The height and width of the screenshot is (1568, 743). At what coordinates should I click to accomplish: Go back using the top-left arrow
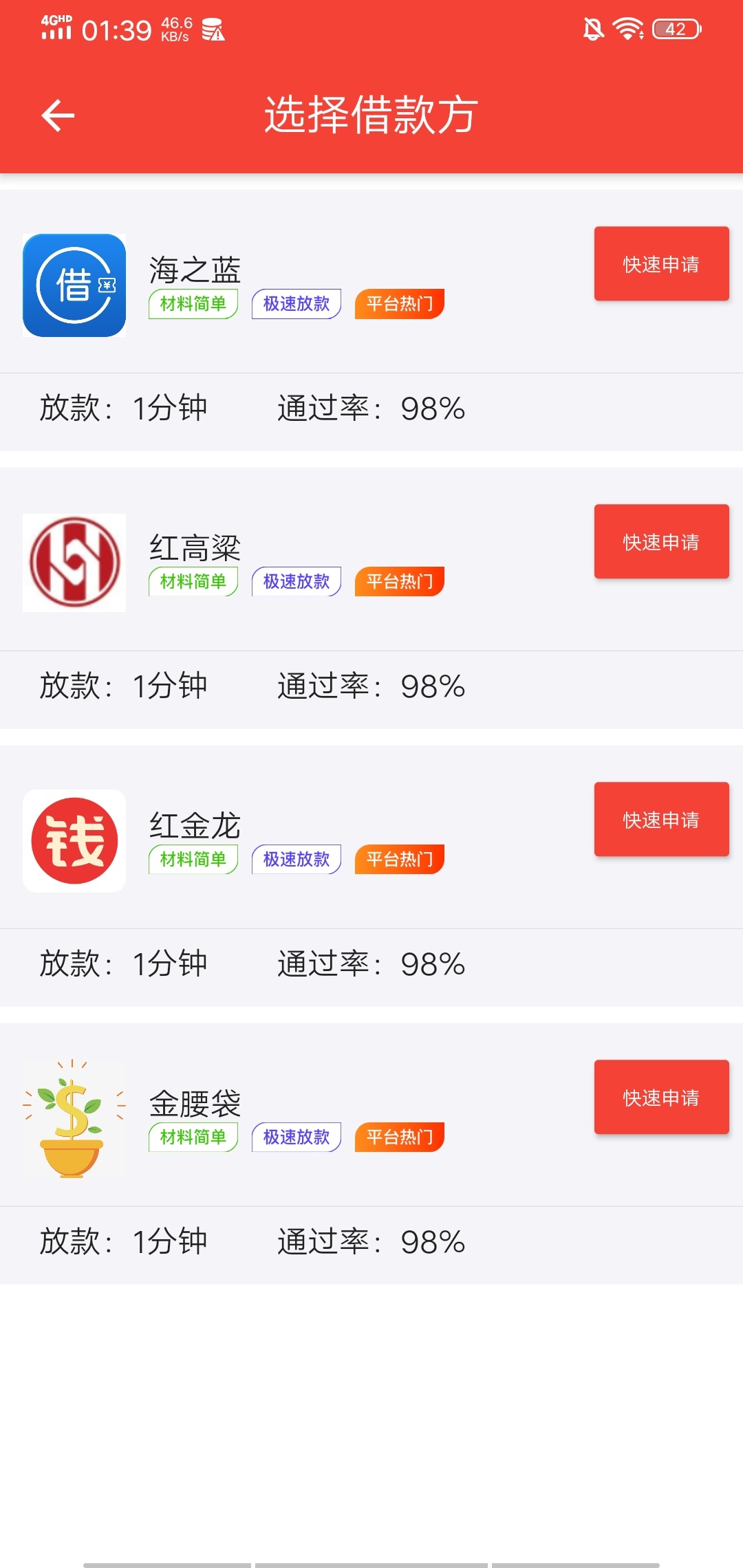coord(58,115)
